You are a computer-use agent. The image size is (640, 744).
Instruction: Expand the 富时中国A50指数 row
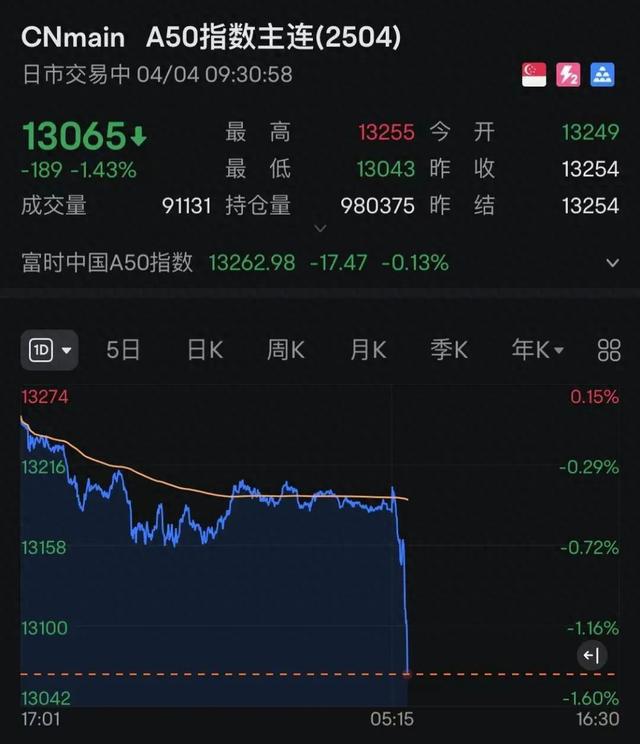(x=612, y=263)
